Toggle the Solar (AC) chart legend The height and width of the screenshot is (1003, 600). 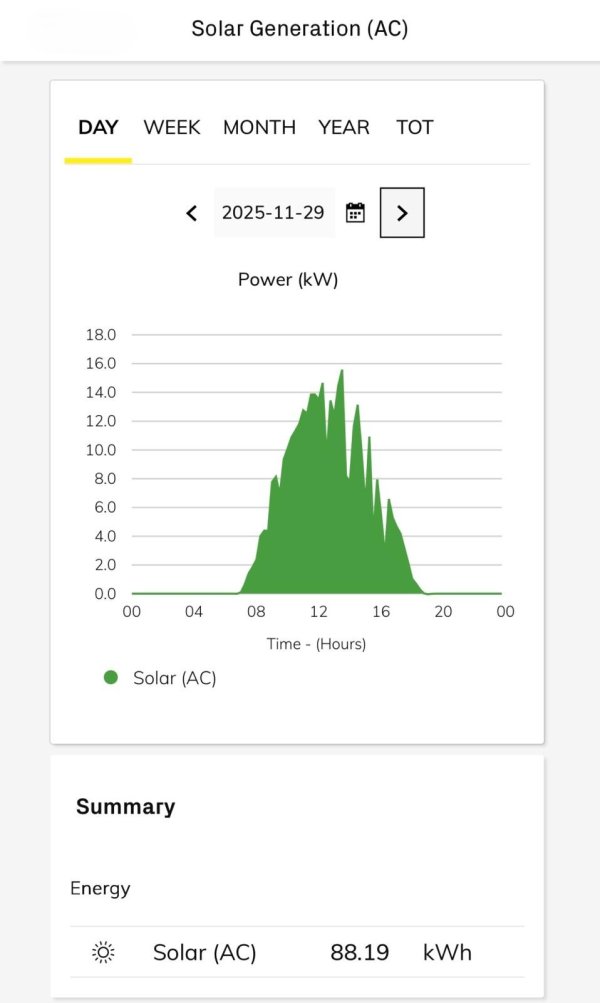pyautogui.click(x=160, y=678)
